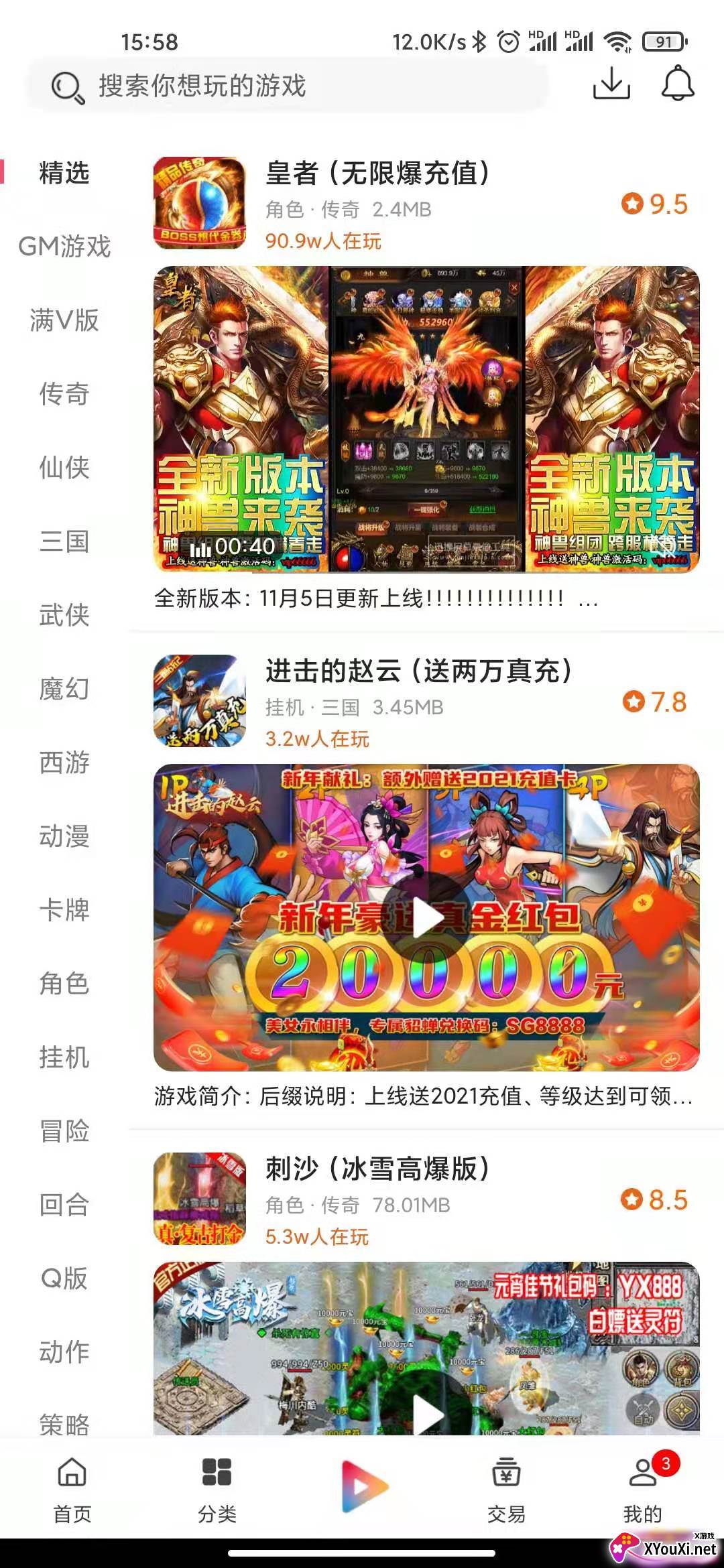This screenshot has height=1568, width=724.
Task: Play the 进击的赵云 promo video
Action: pos(426,917)
